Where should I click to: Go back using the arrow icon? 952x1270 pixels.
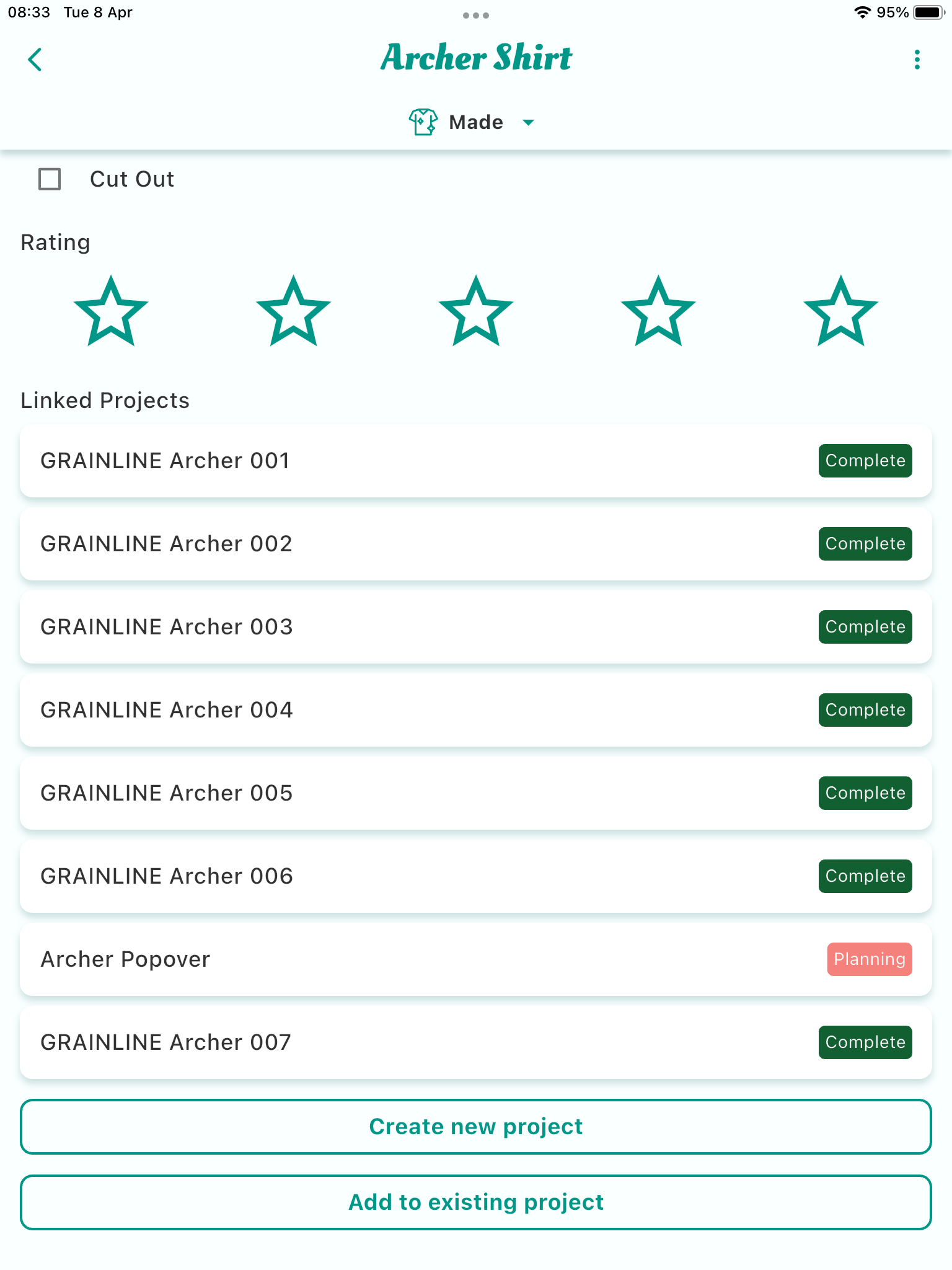click(x=35, y=60)
